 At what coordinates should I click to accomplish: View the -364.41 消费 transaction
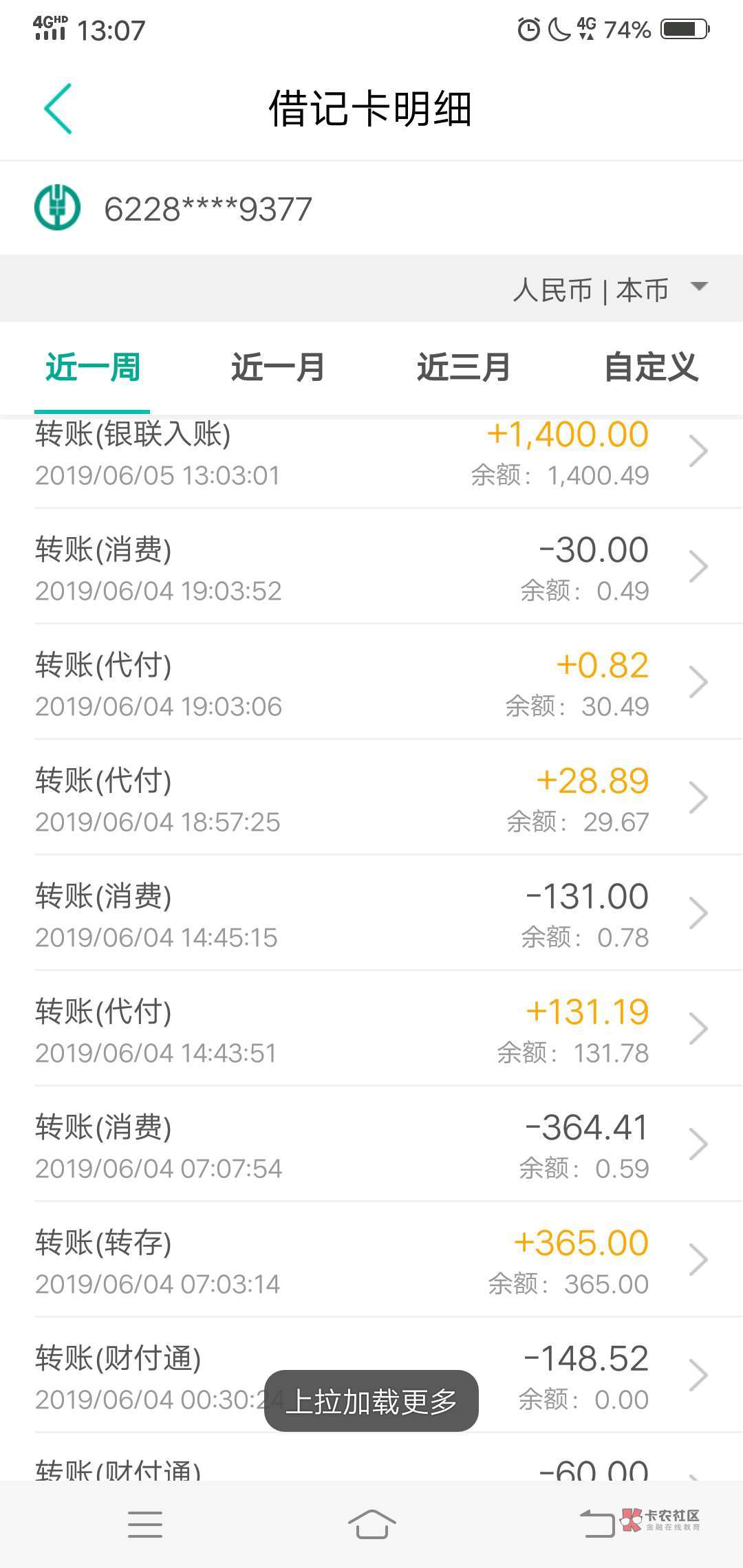tap(371, 1144)
